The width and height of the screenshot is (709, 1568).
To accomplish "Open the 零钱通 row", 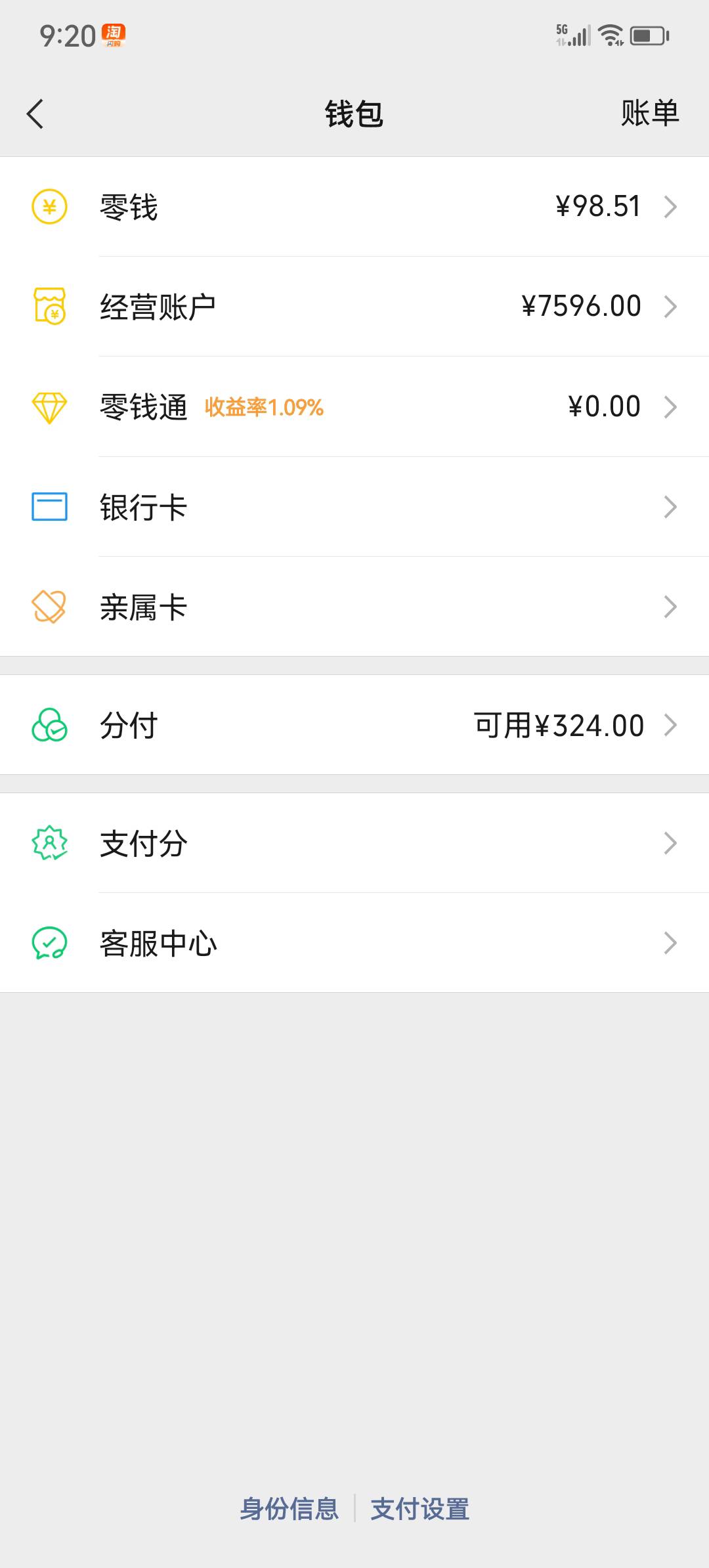I will [x=354, y=407].
